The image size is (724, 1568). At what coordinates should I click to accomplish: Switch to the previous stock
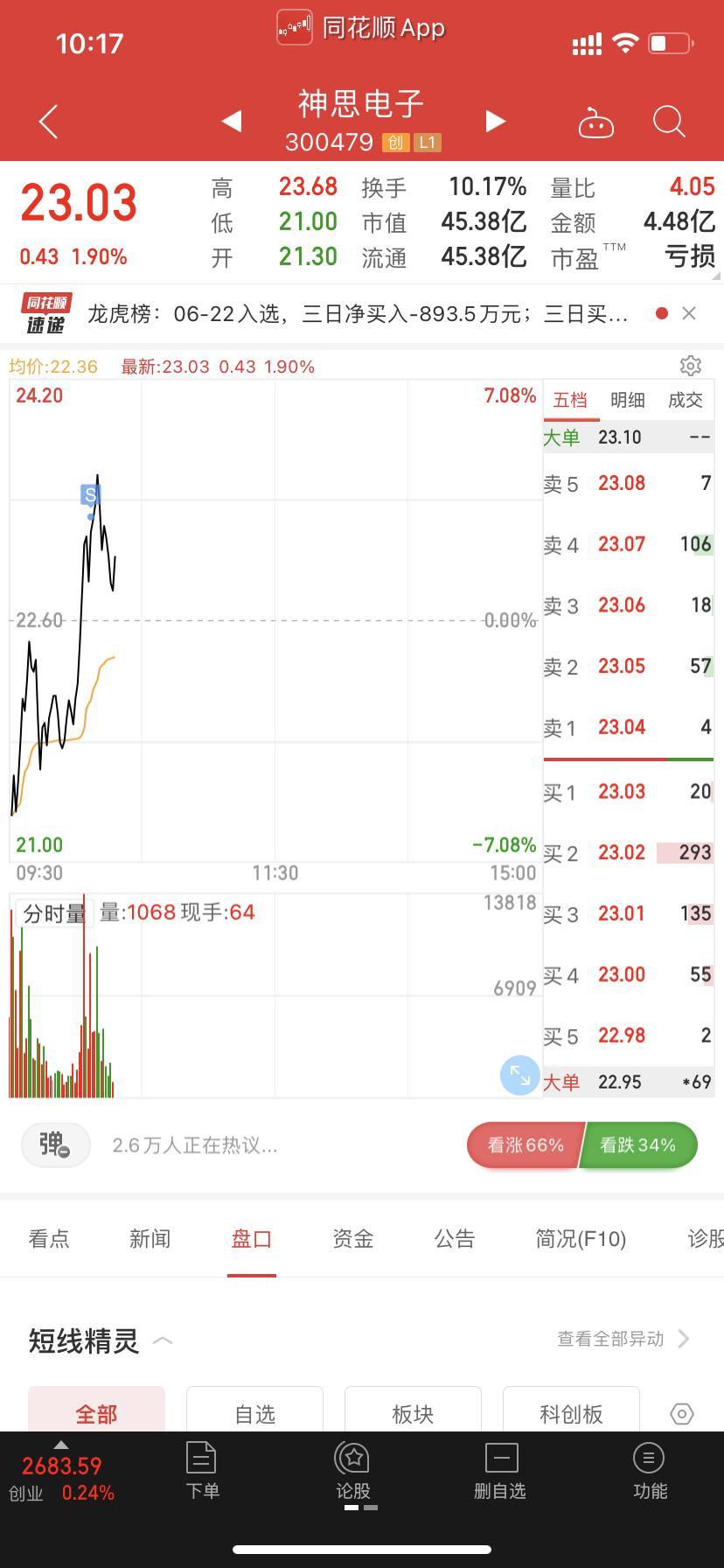[232, 121]
